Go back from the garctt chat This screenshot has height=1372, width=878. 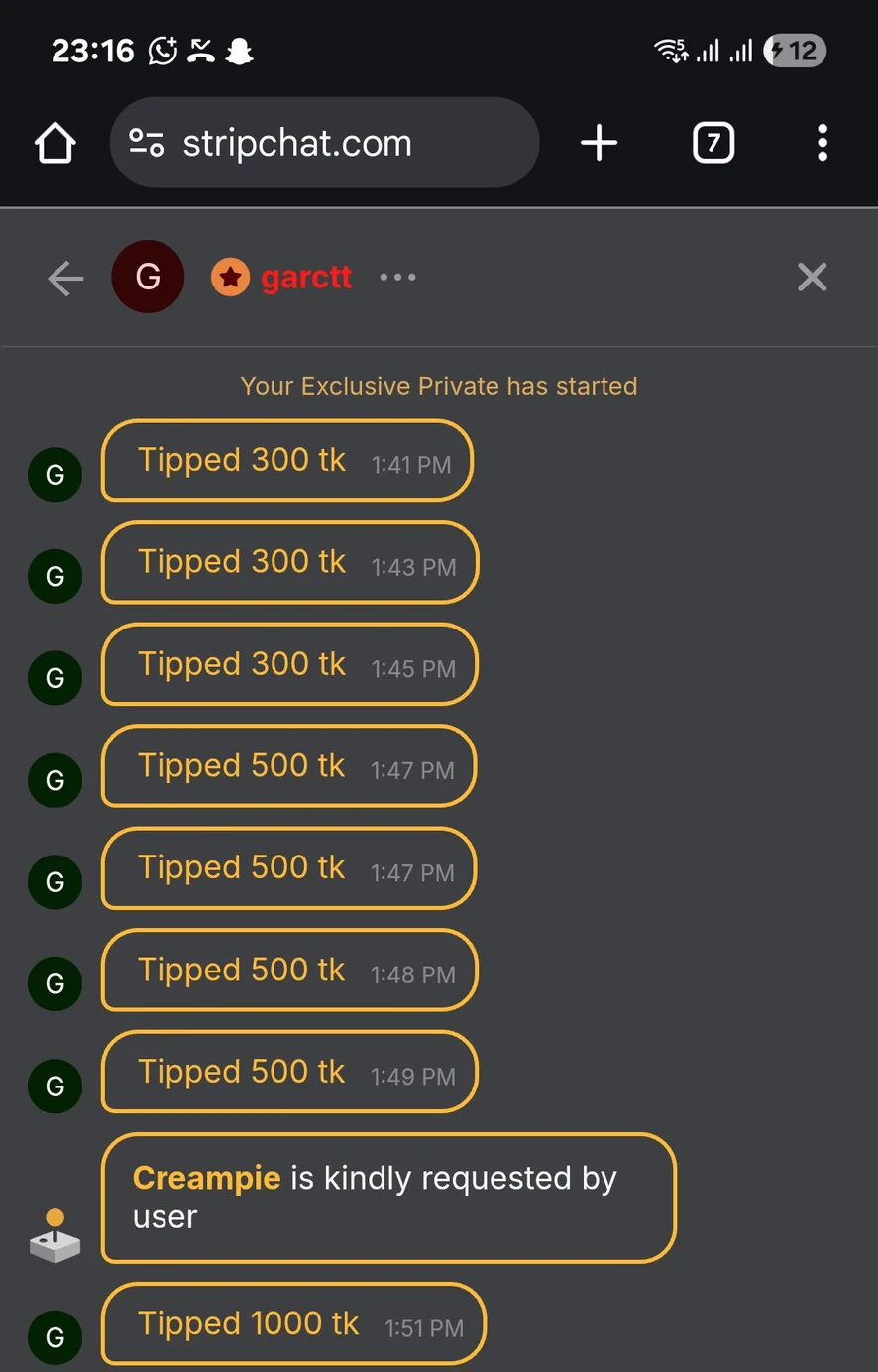(65, 278)
